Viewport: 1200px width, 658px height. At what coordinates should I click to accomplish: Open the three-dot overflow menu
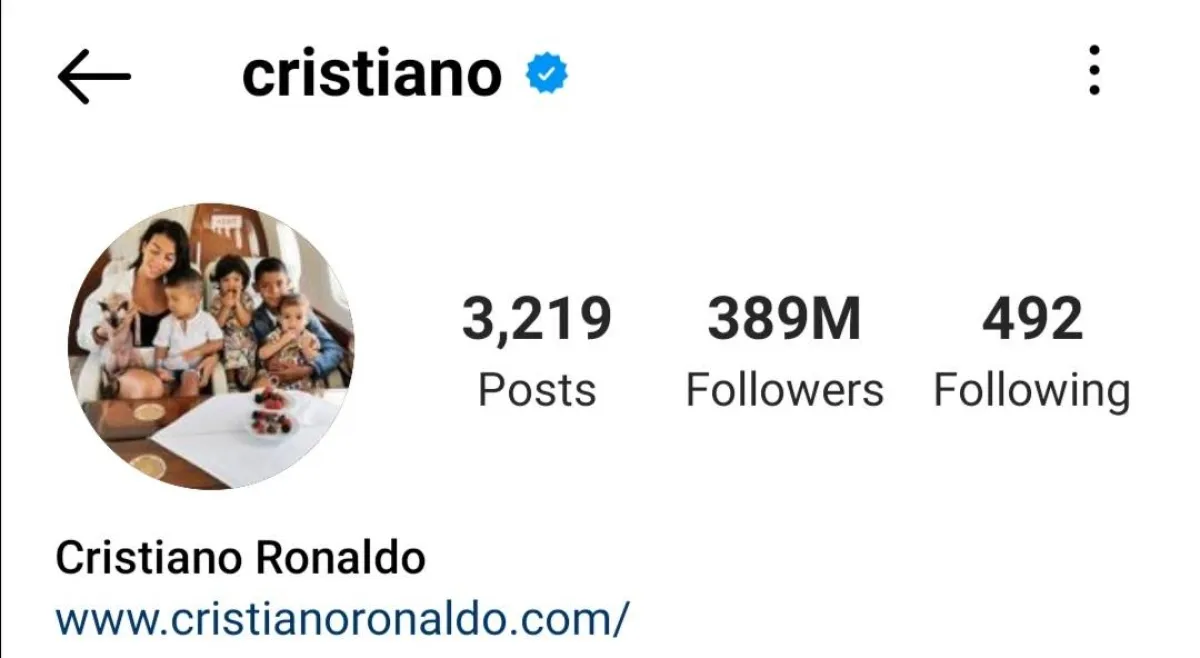point(1094,71)
